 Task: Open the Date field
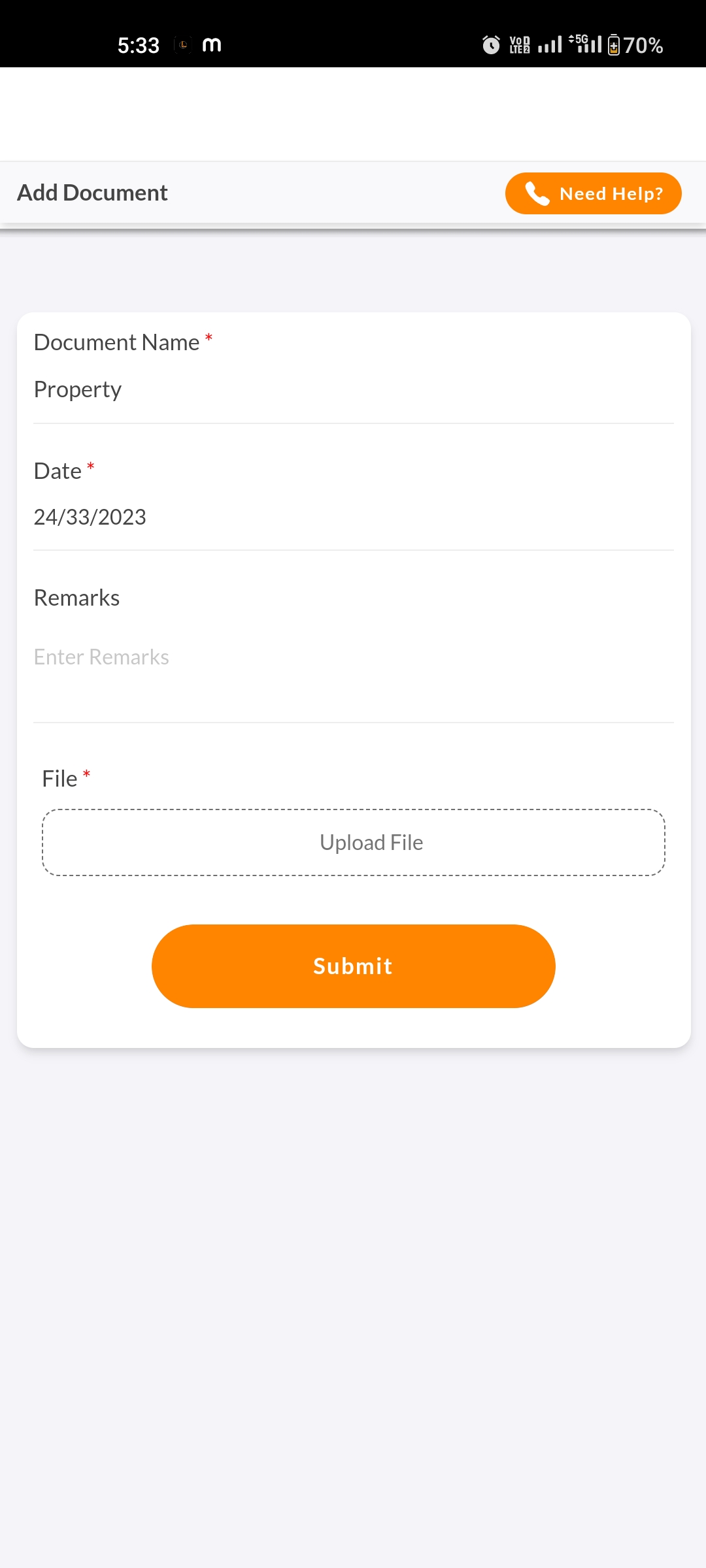[353, 517]
